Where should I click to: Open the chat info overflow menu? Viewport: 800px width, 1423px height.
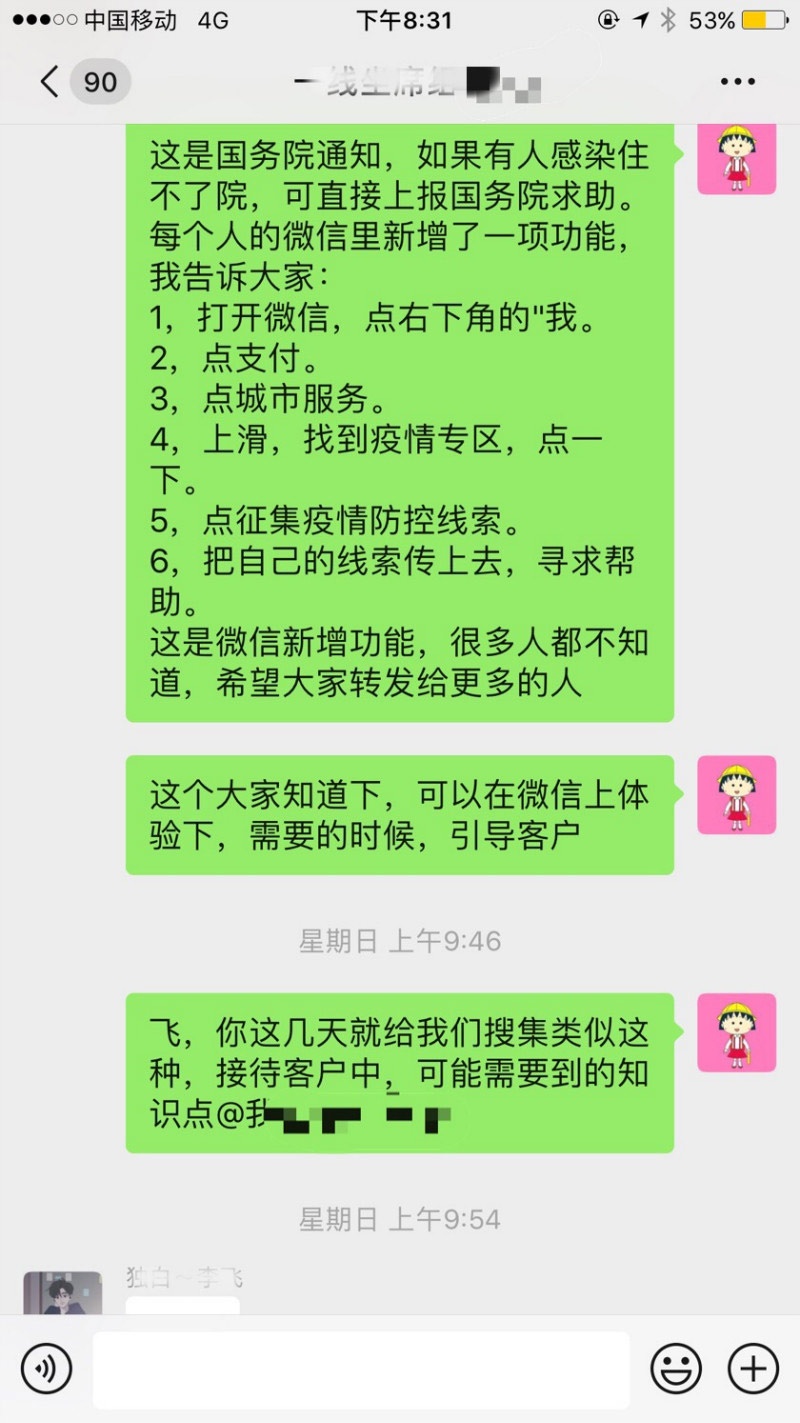737,81
